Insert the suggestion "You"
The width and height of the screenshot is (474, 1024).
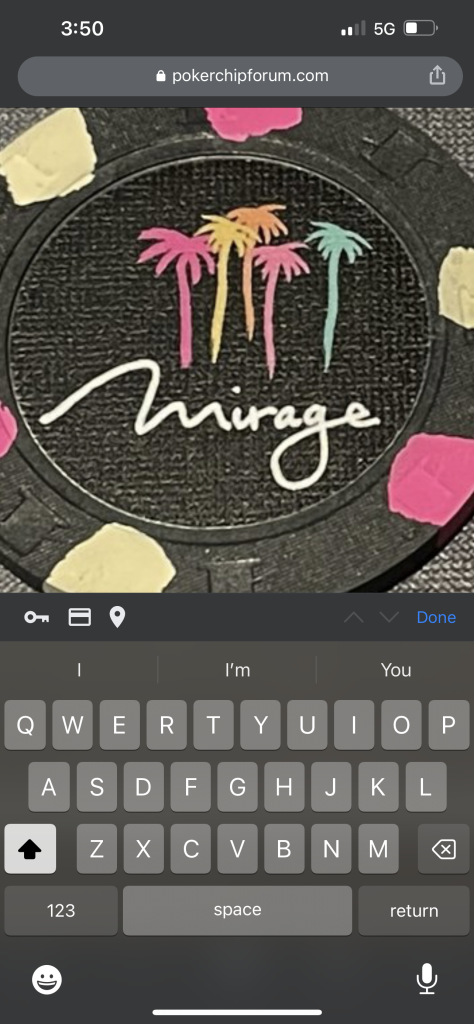tap(396, 669)
